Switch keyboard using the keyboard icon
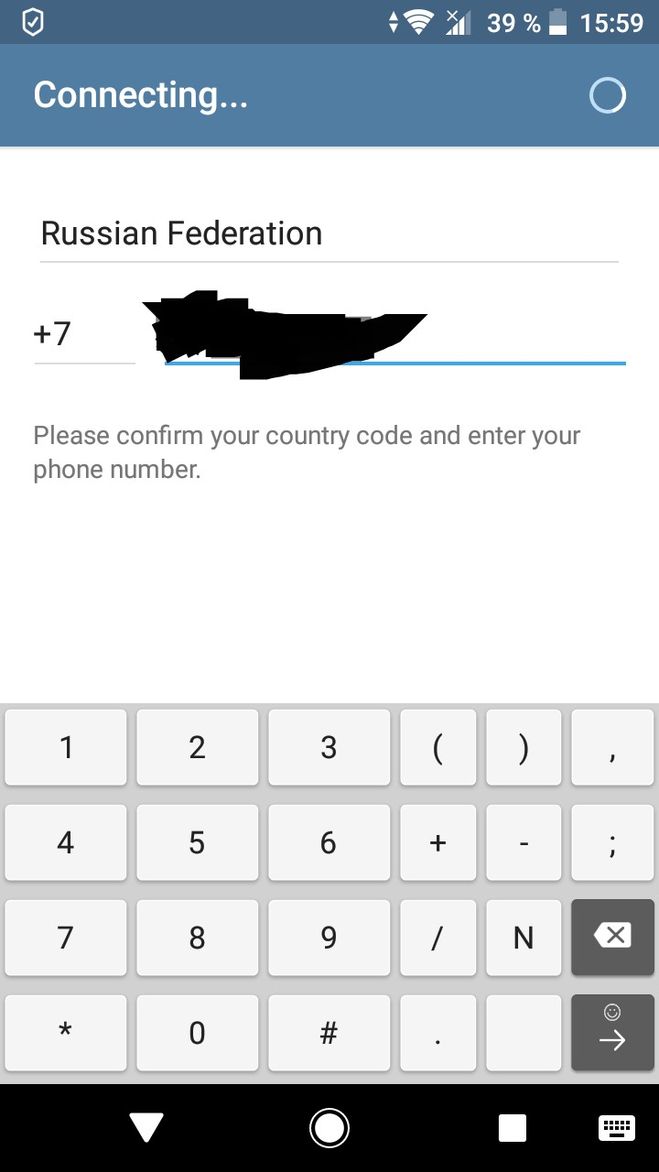Screen dimensions: 659x1172 (x=616, y=1128)
